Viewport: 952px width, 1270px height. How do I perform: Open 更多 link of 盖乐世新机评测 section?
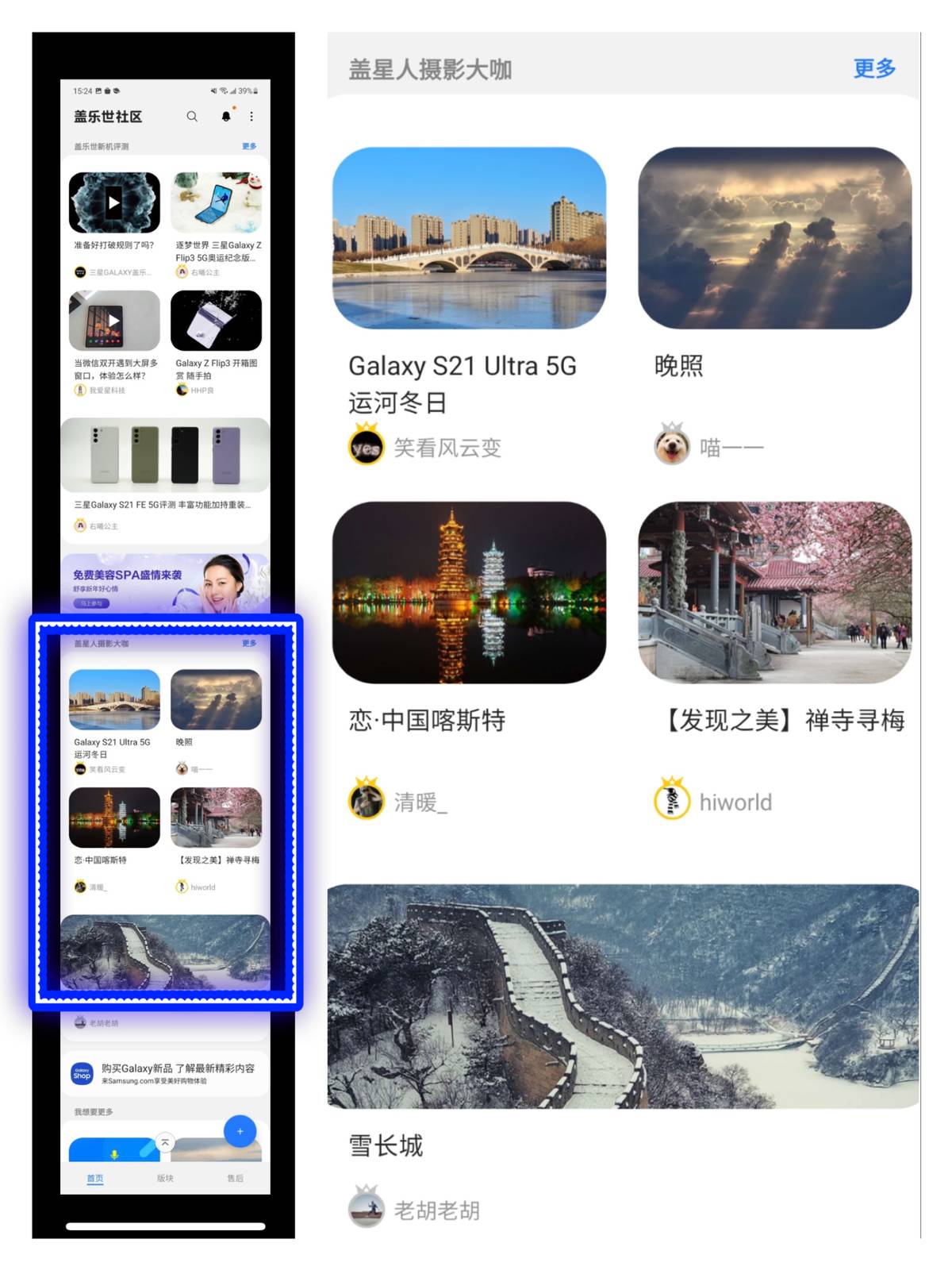point(248,145)
